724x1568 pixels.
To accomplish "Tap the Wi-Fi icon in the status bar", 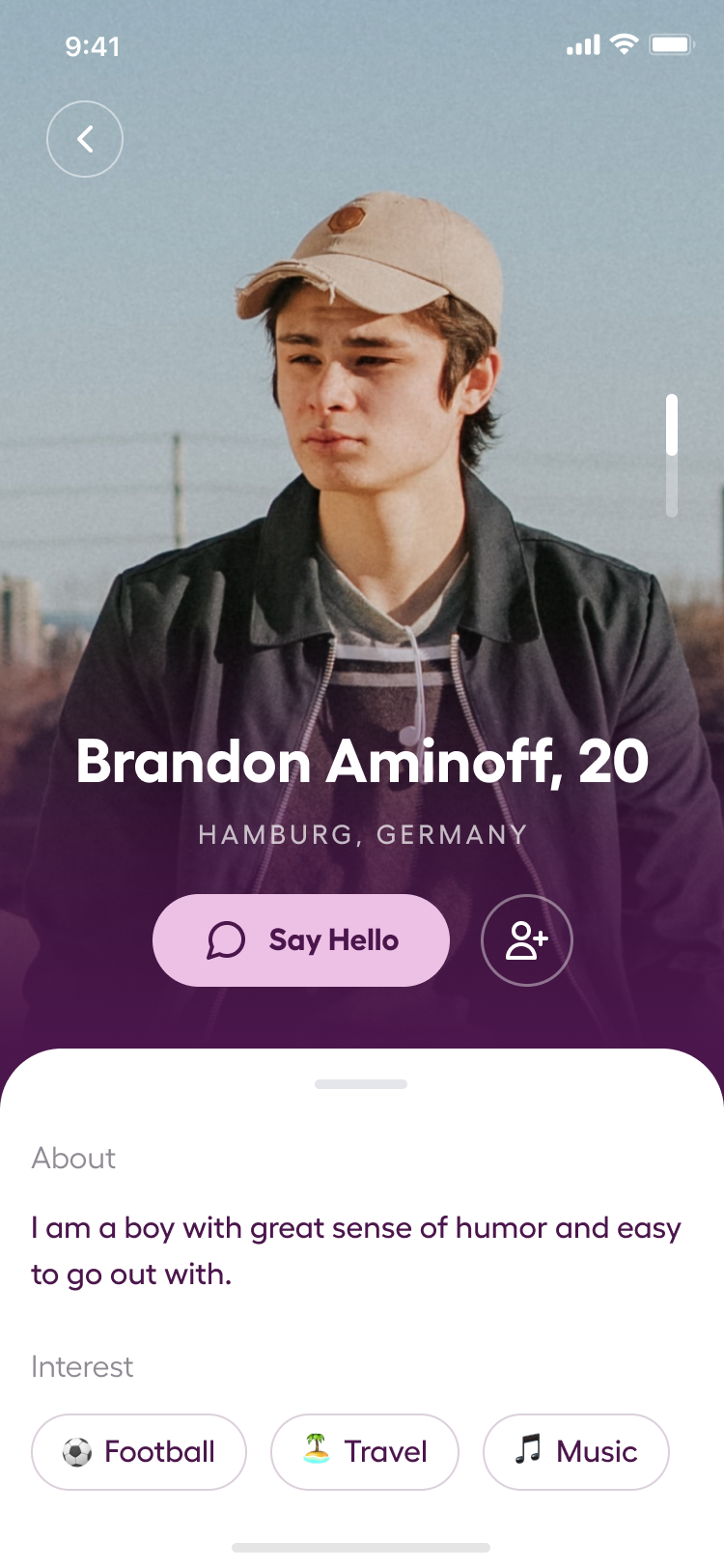I will [x=624, y=43].
